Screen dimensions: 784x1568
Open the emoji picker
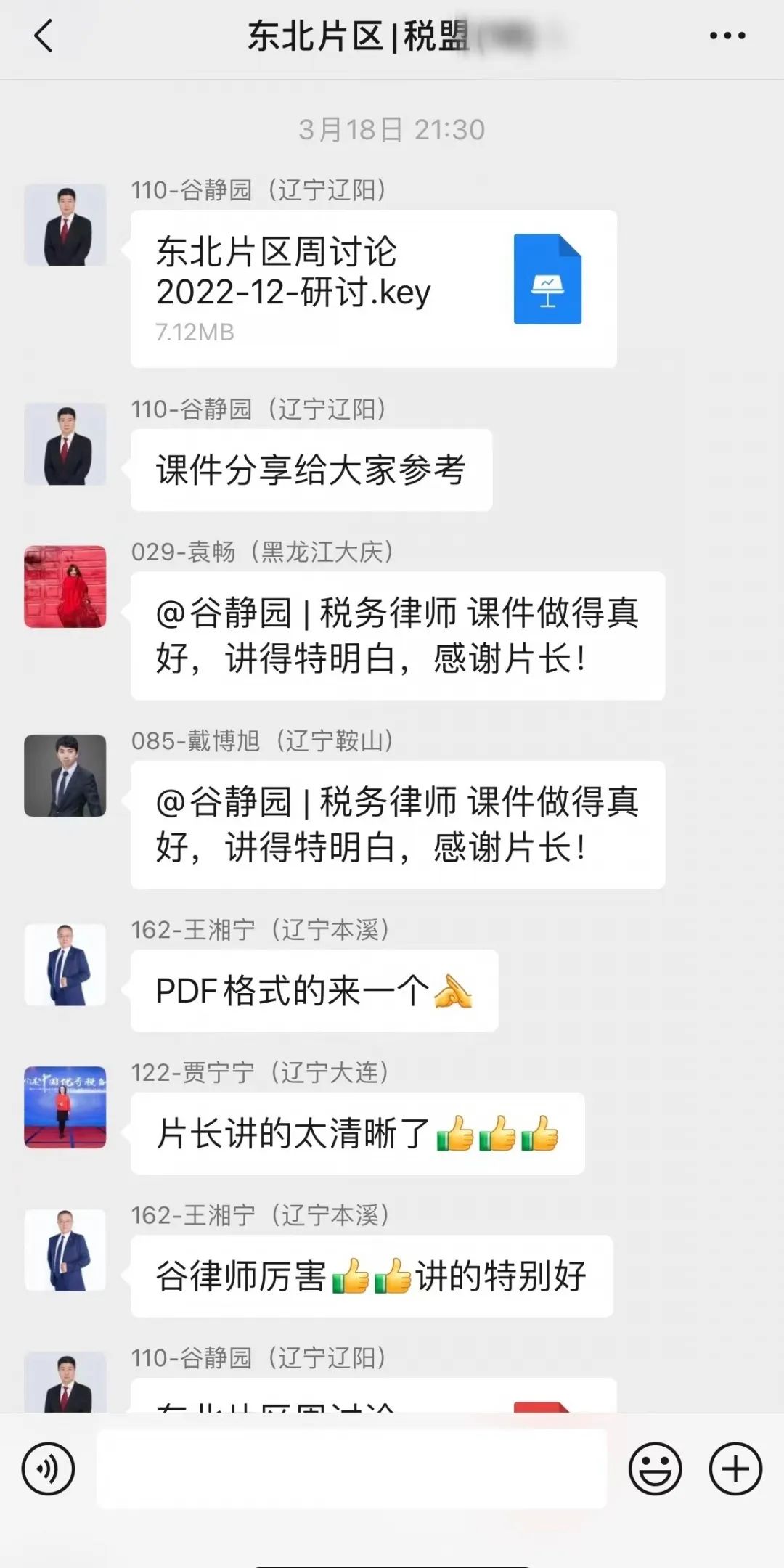[655, 1469]
